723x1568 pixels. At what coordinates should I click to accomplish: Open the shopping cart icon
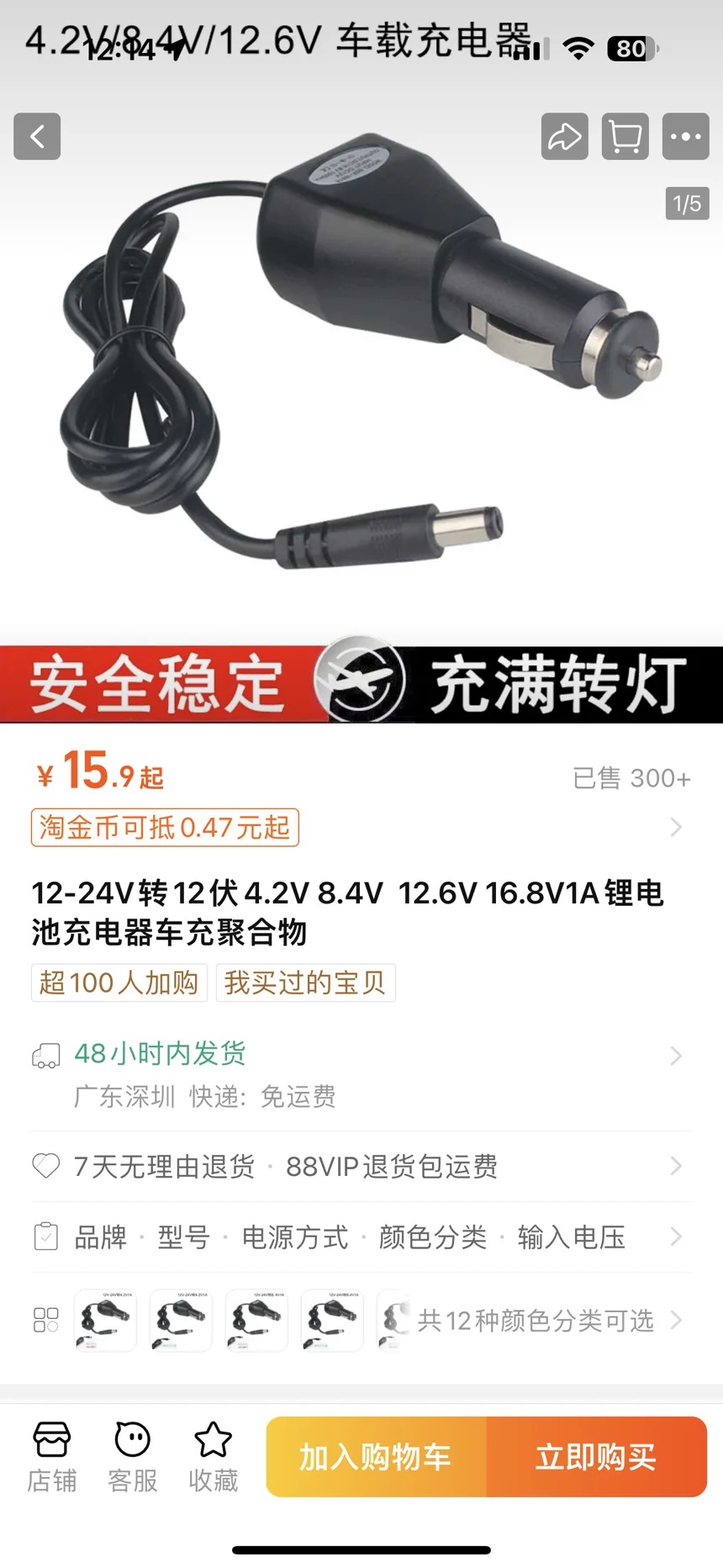(x=625, y=136)
